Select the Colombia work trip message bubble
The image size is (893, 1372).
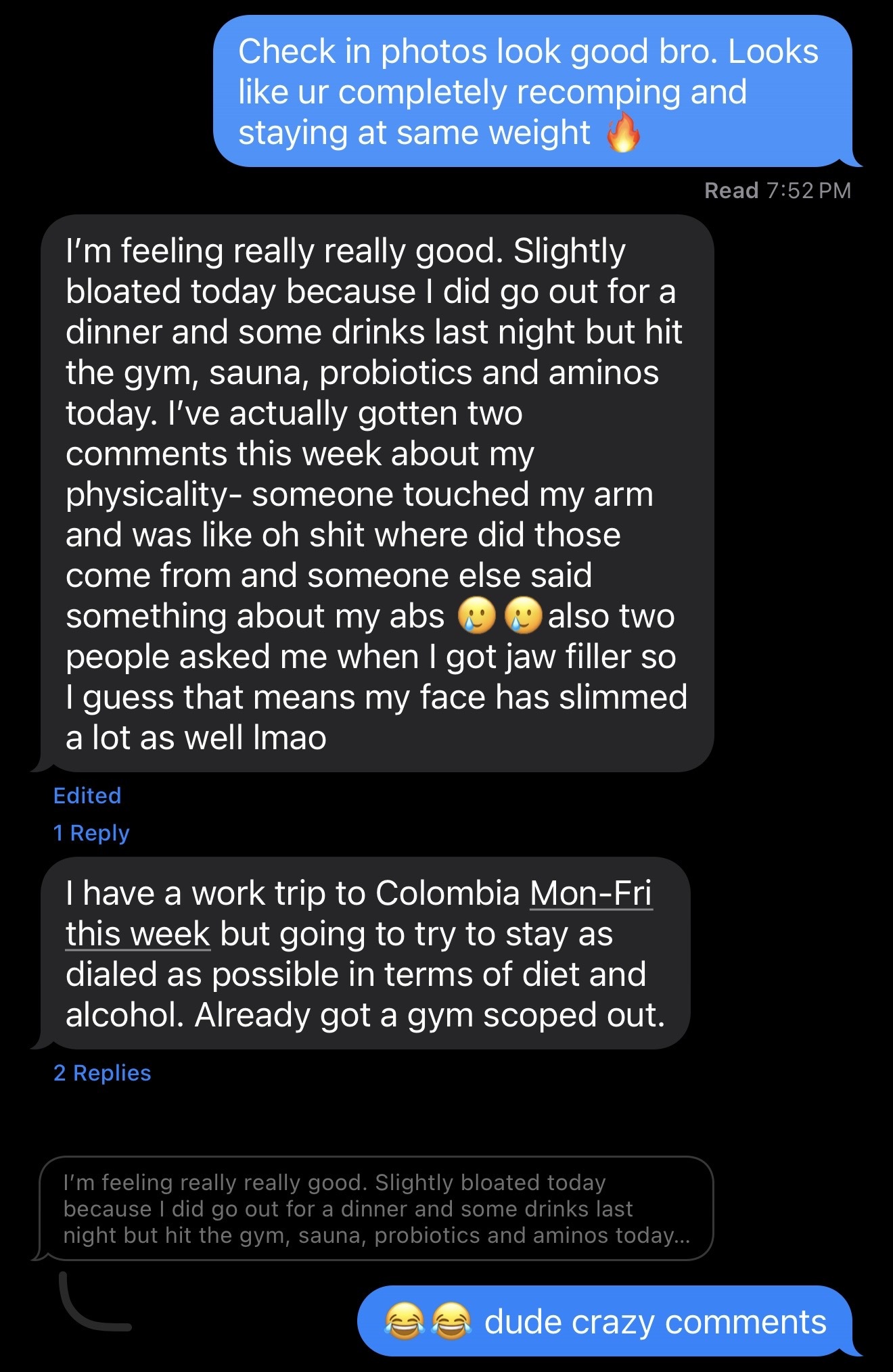pos(365,953)
